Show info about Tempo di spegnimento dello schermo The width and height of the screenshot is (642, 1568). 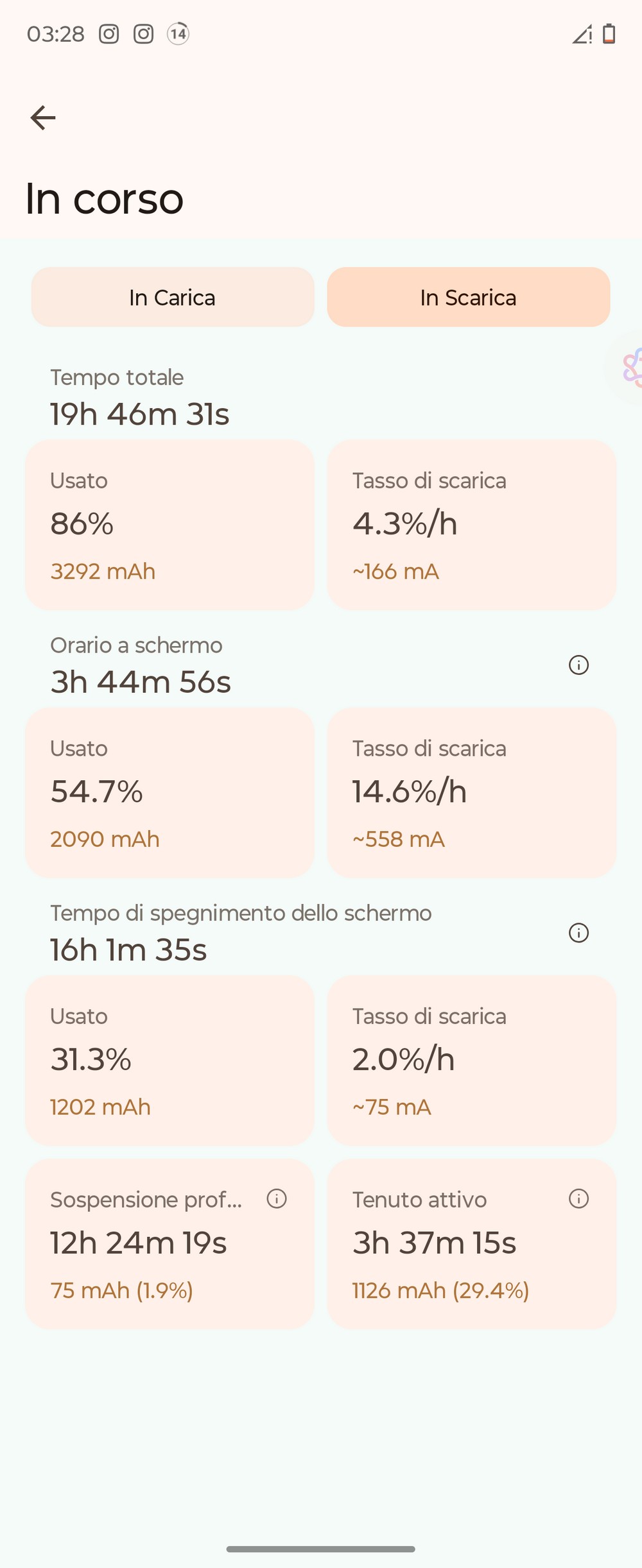[x=578, y=933]
